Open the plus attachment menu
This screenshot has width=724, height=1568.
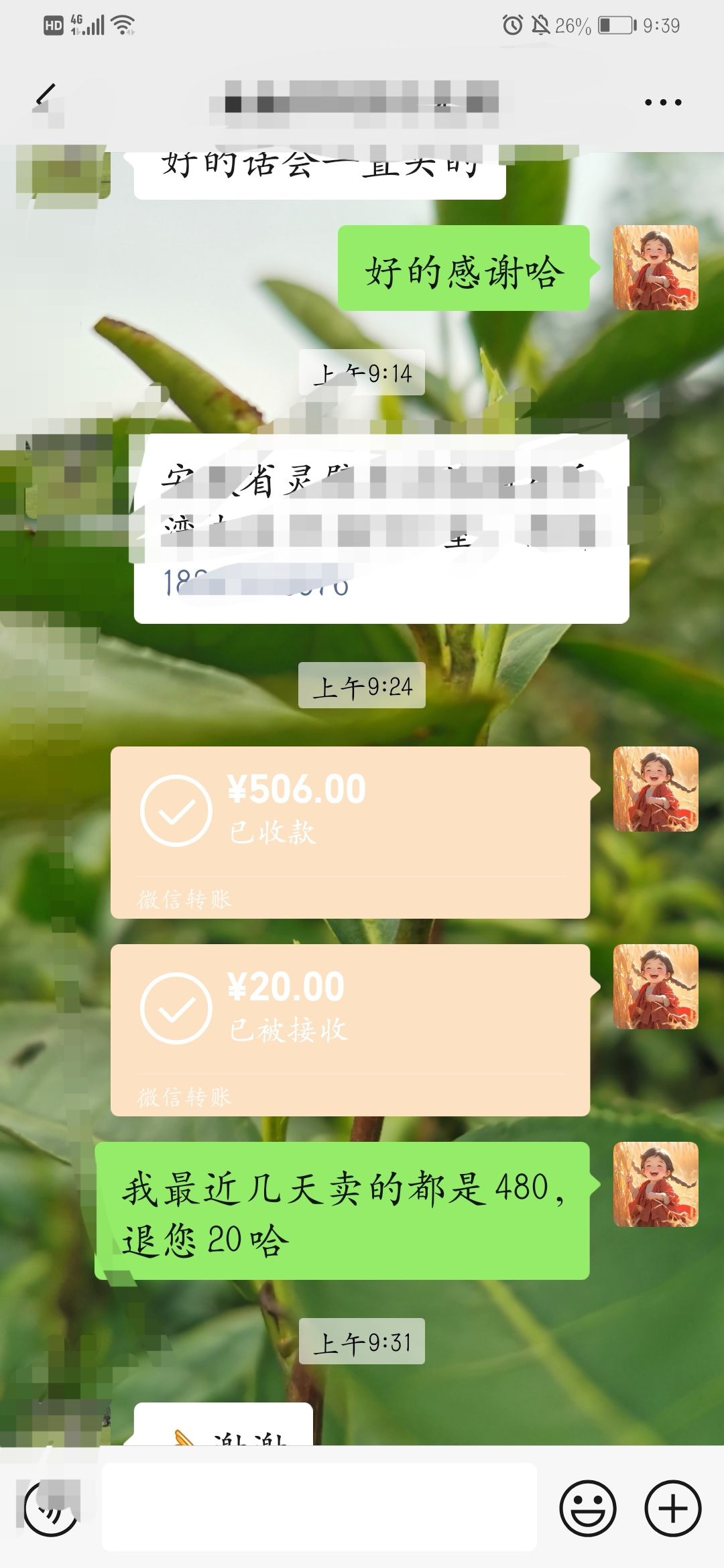[672, 1508]
